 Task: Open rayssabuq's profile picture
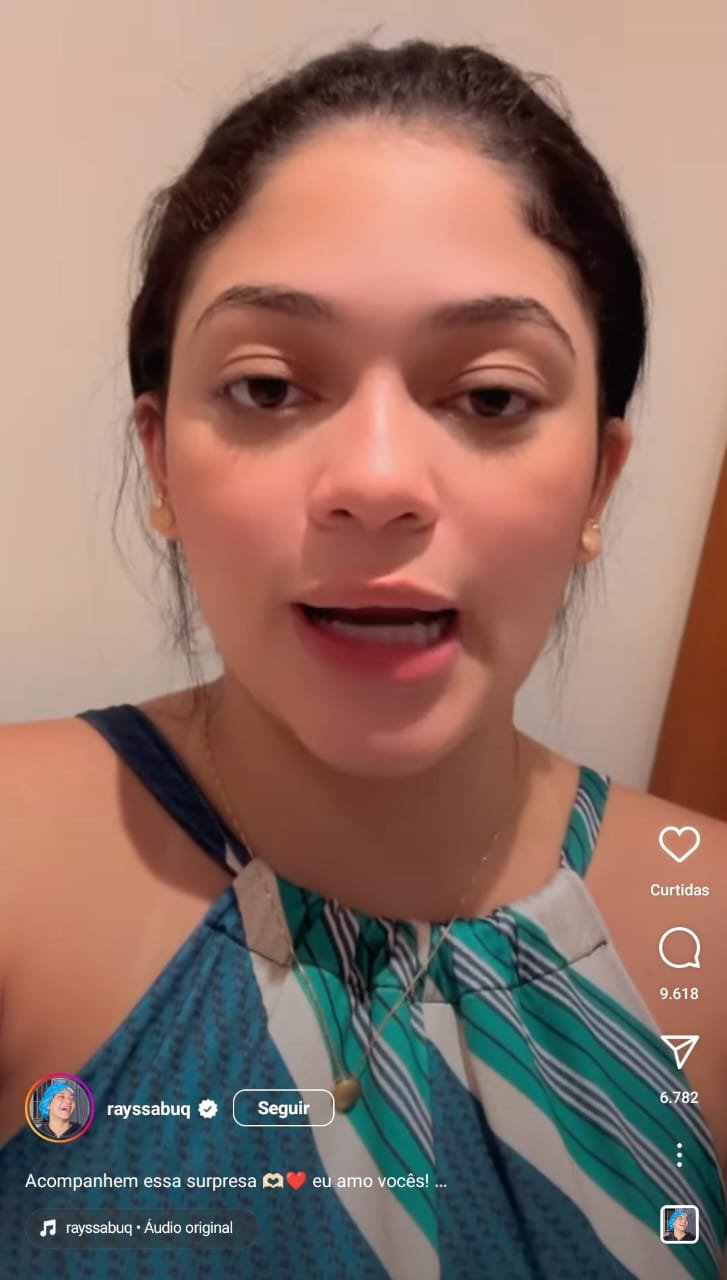59,1108
